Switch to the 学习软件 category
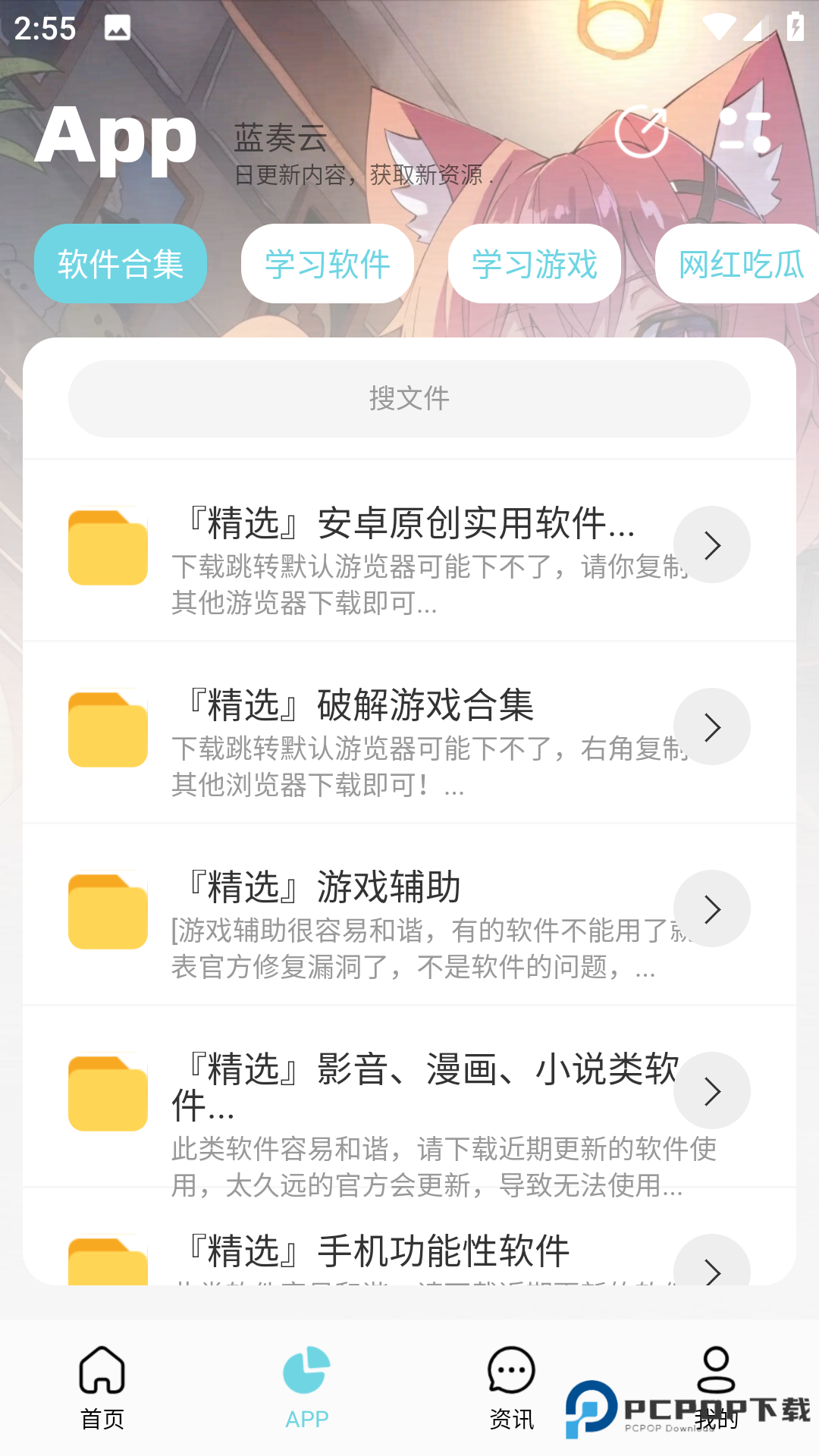This screenshot has height=1456, width=819. (x=327, y=263)
